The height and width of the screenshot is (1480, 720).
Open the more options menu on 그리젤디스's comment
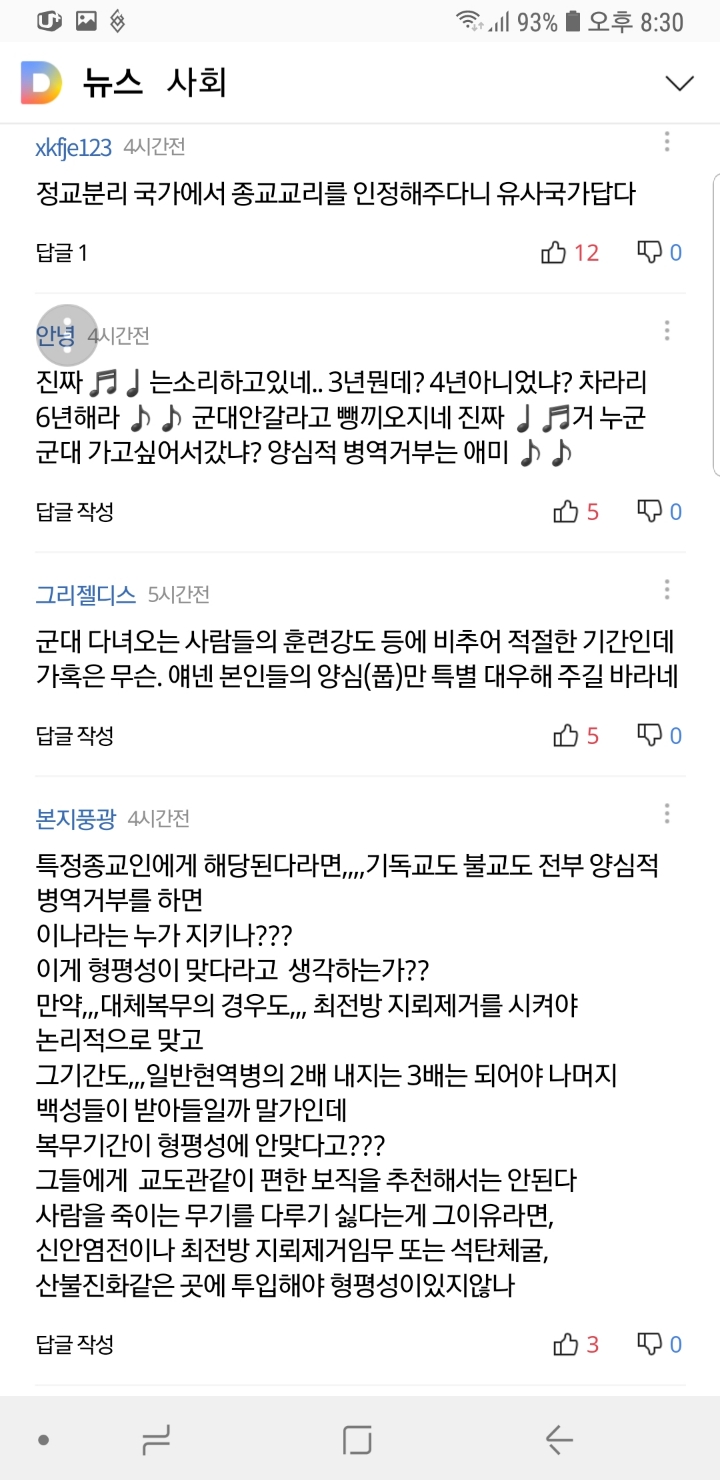[667, 591]
